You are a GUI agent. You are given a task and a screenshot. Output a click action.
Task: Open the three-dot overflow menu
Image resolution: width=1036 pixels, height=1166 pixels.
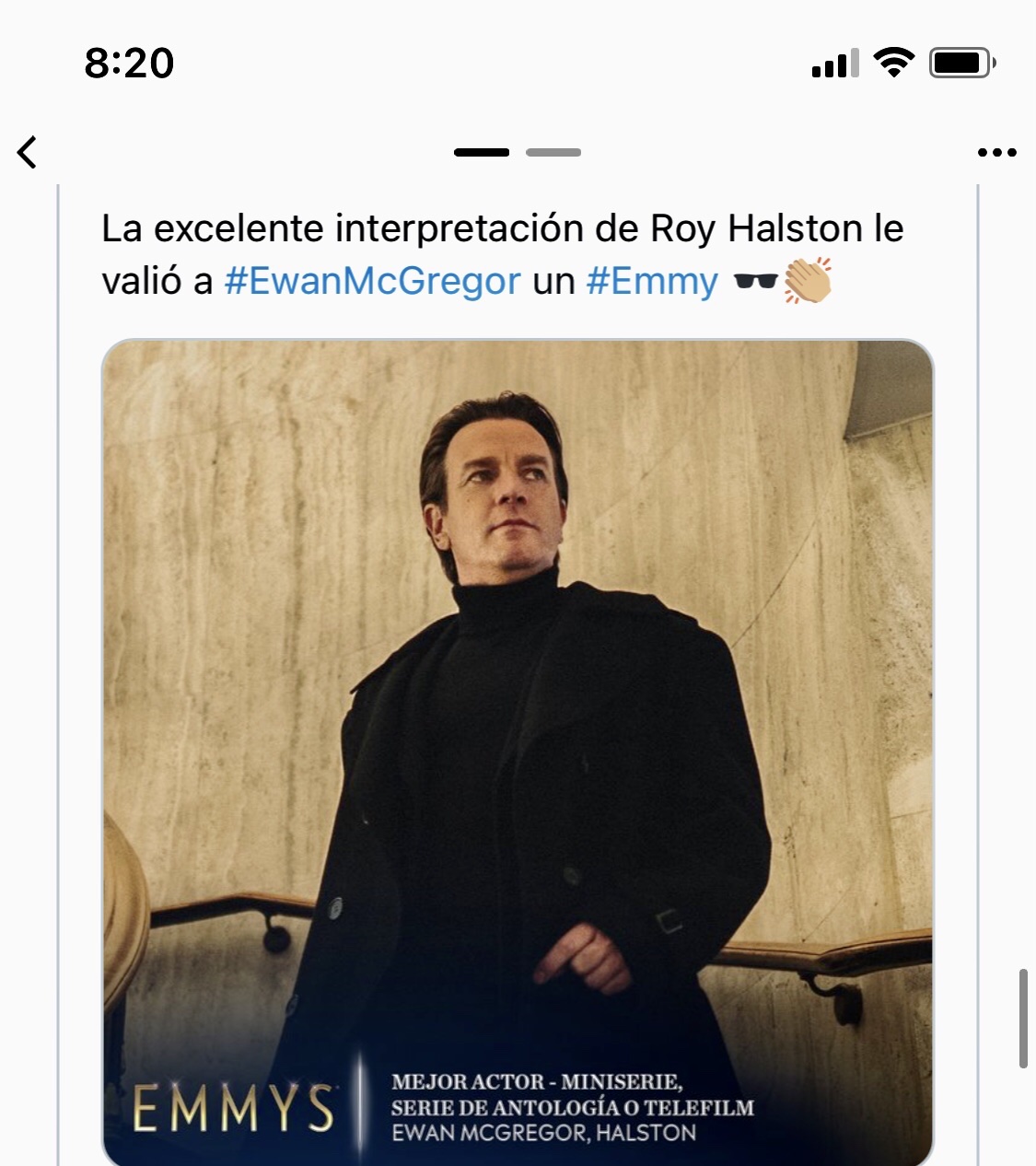point(996,153)
